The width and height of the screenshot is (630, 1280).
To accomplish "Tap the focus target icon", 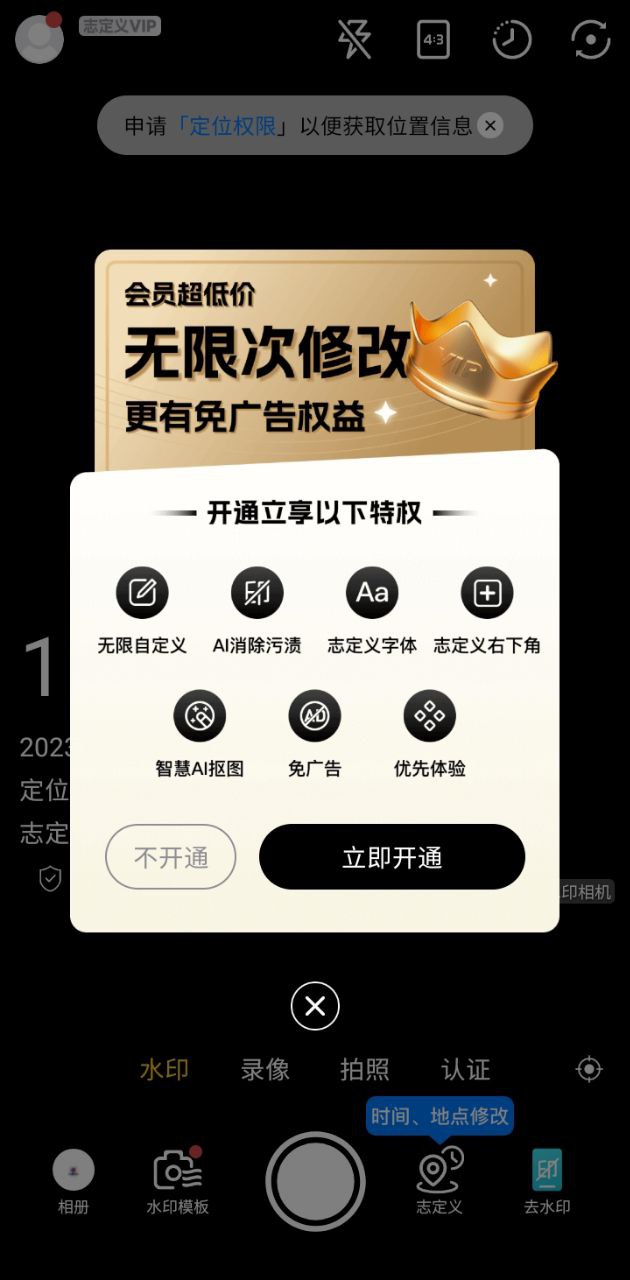I will 589,1069.
